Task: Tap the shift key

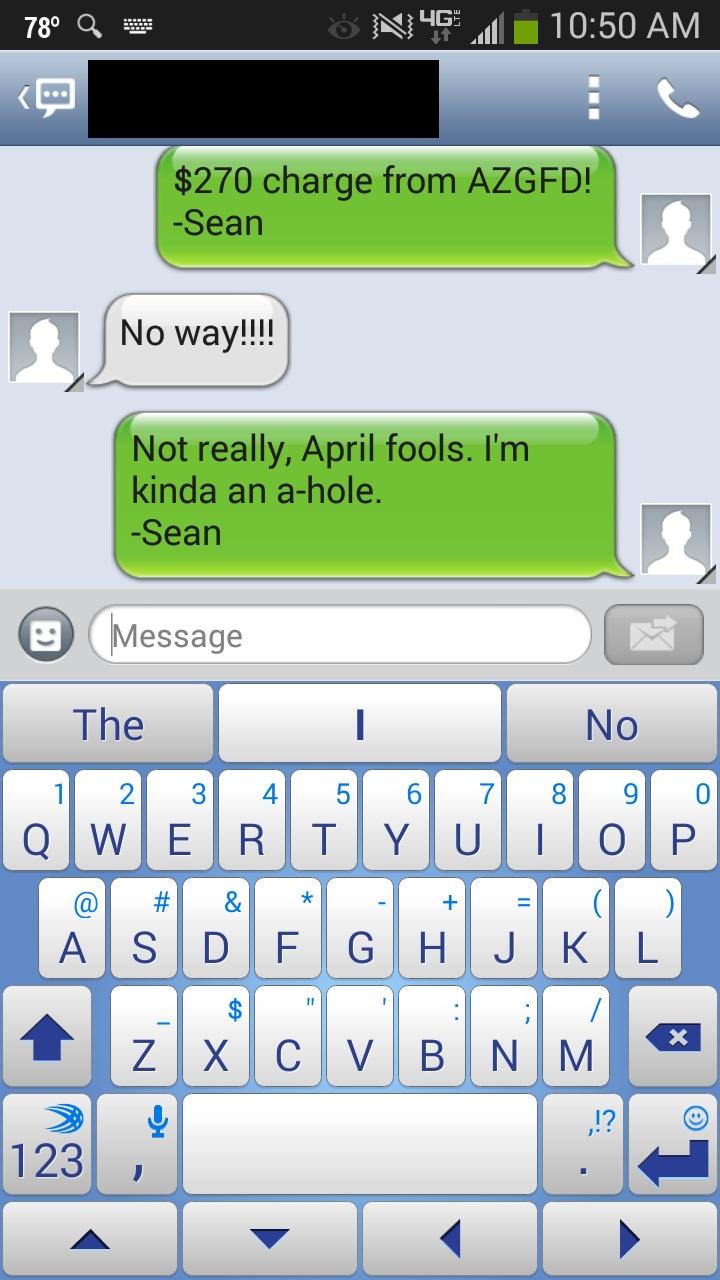Action: pyautogui.click(x=46, y=1037)
